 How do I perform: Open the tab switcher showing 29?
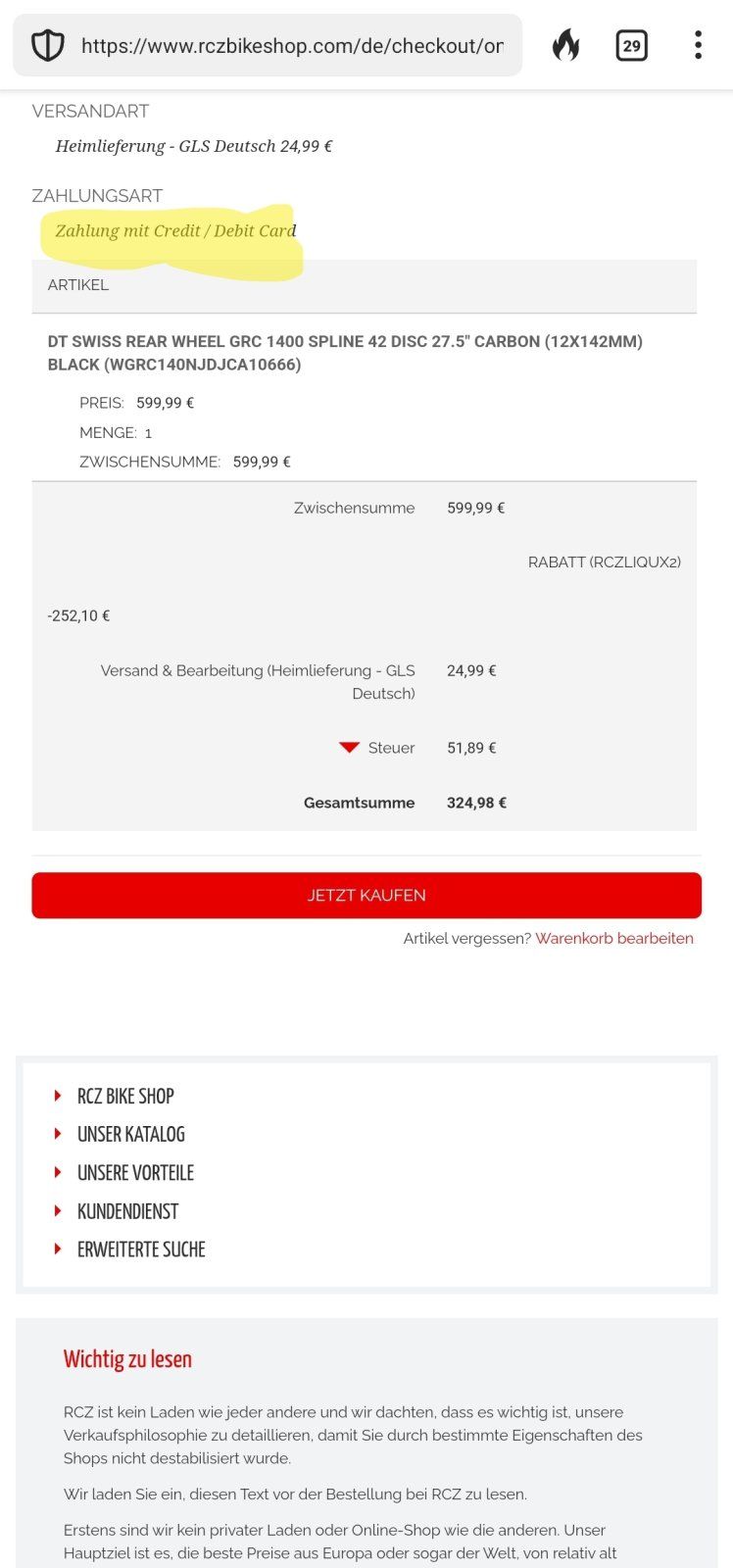coord(631,45)
